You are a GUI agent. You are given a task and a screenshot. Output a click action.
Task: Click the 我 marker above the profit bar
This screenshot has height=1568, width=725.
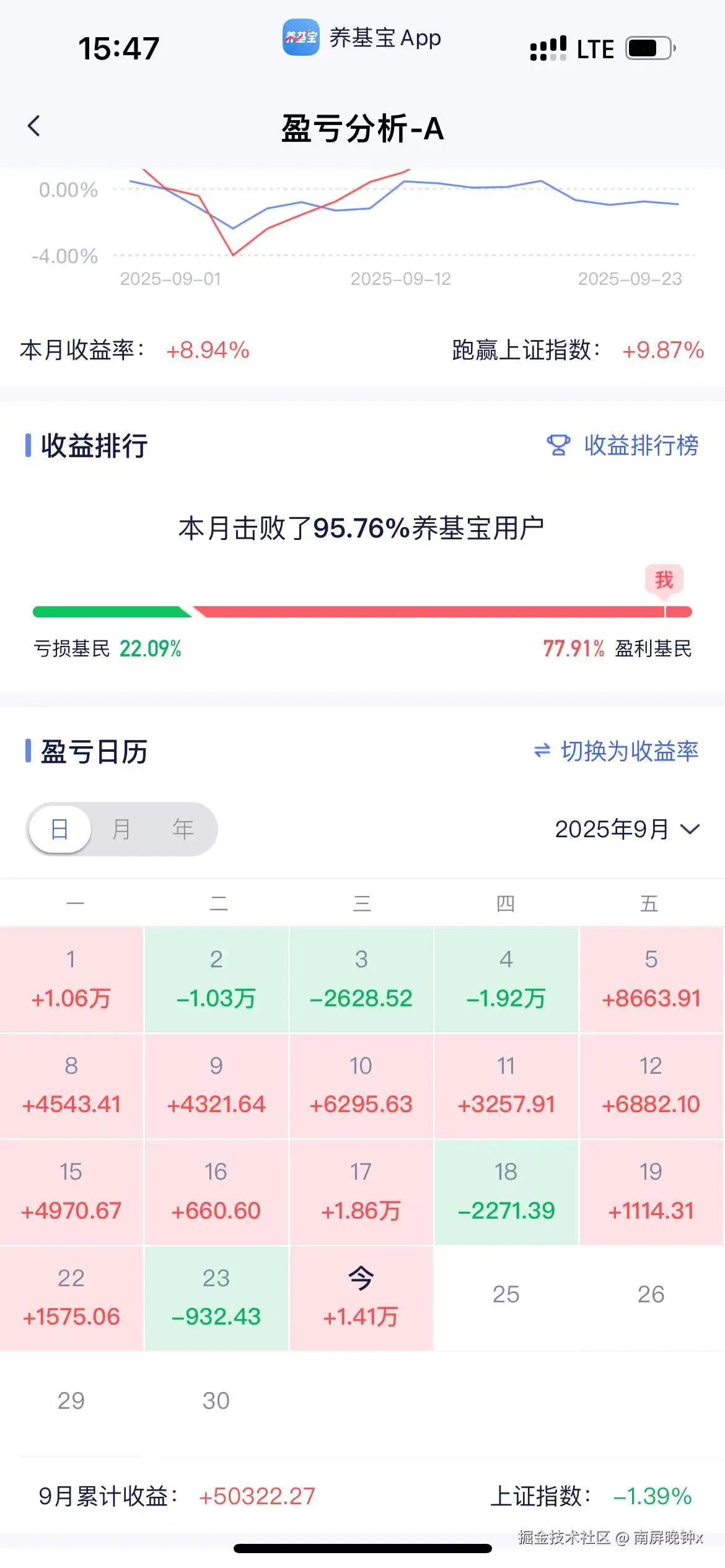pyautogui.click(x=664, y=578)
